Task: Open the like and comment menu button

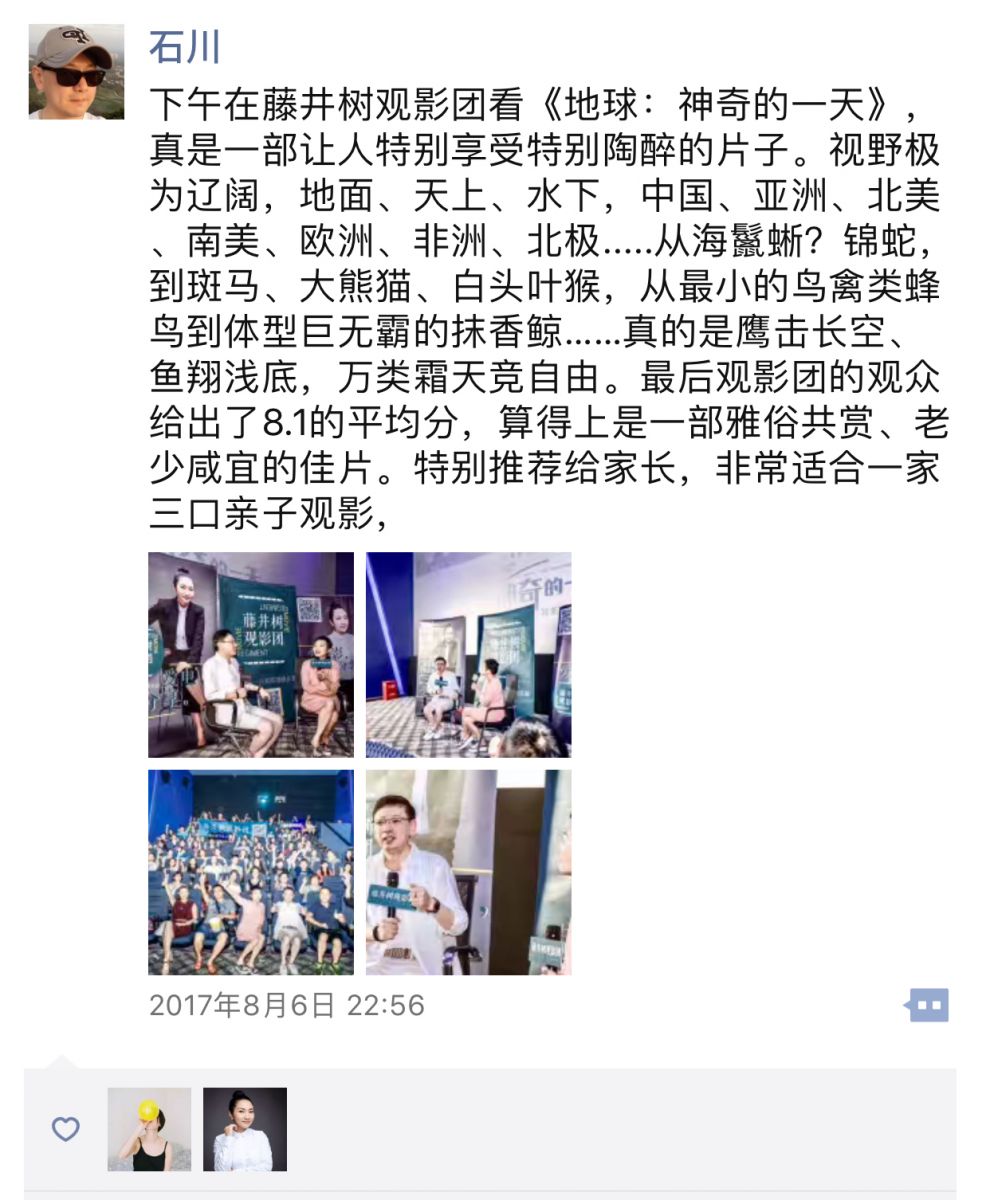Action: [x=927, y=1005]
